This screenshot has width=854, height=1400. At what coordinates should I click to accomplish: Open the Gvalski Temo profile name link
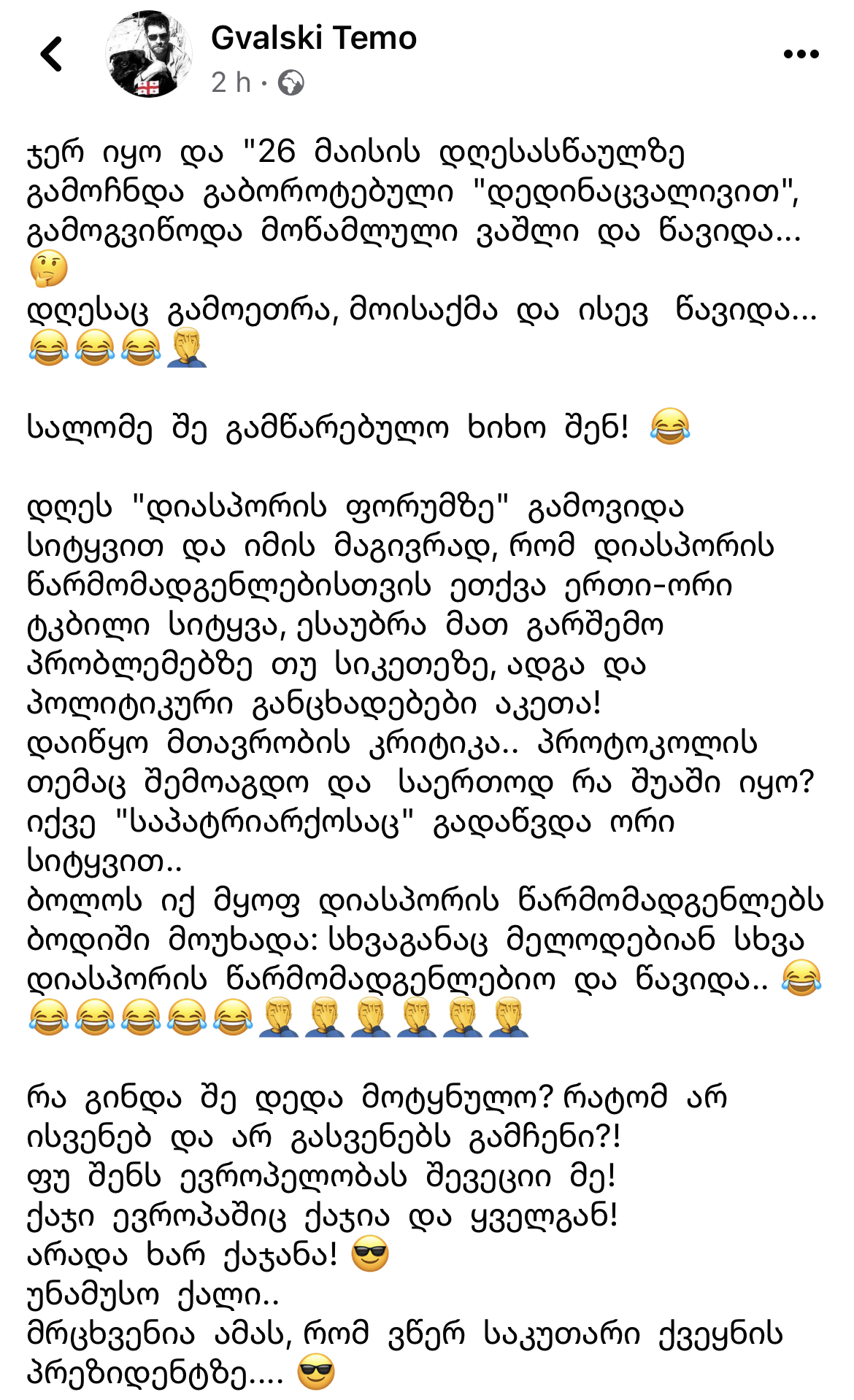tap(313, 38)
